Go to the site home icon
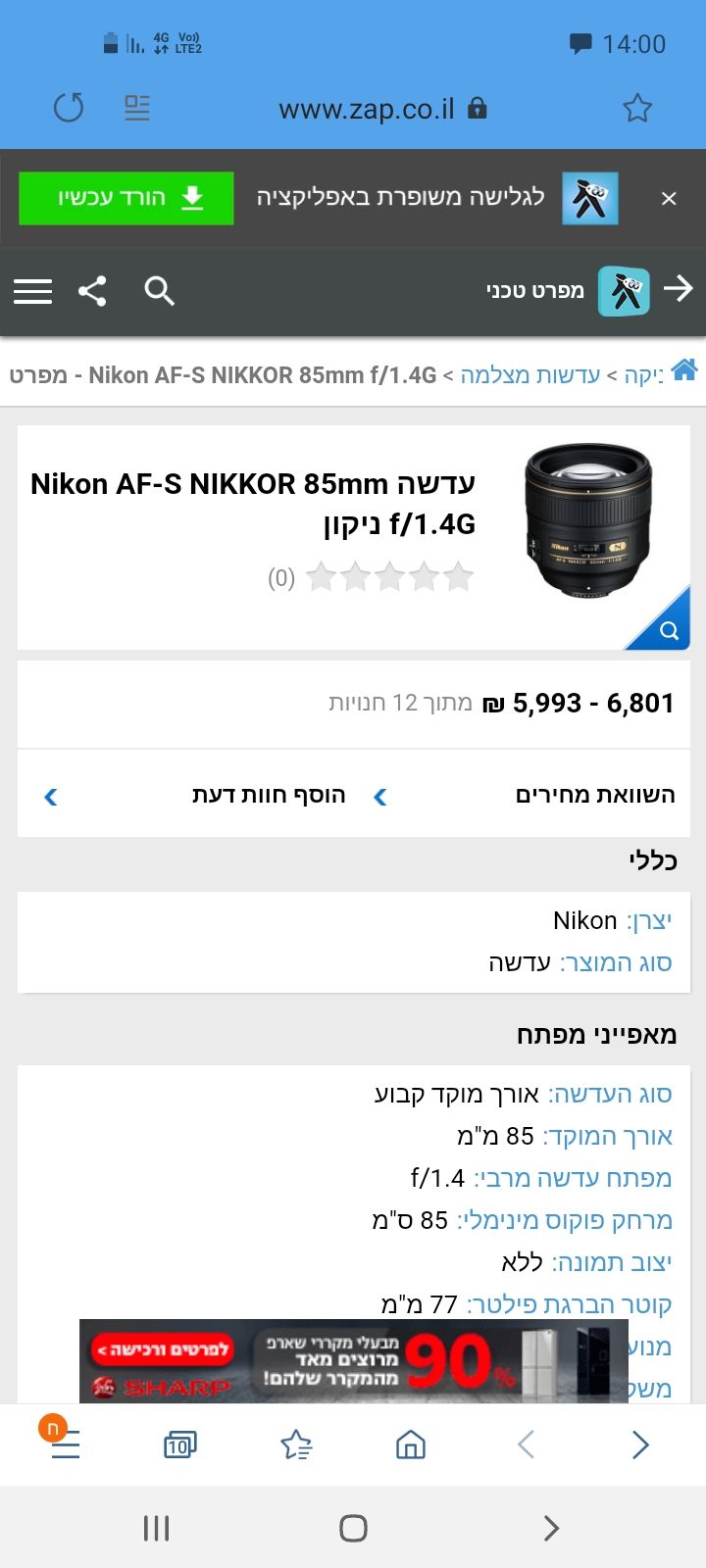Viewport: 706px width, 1568px height. [684, 370]
